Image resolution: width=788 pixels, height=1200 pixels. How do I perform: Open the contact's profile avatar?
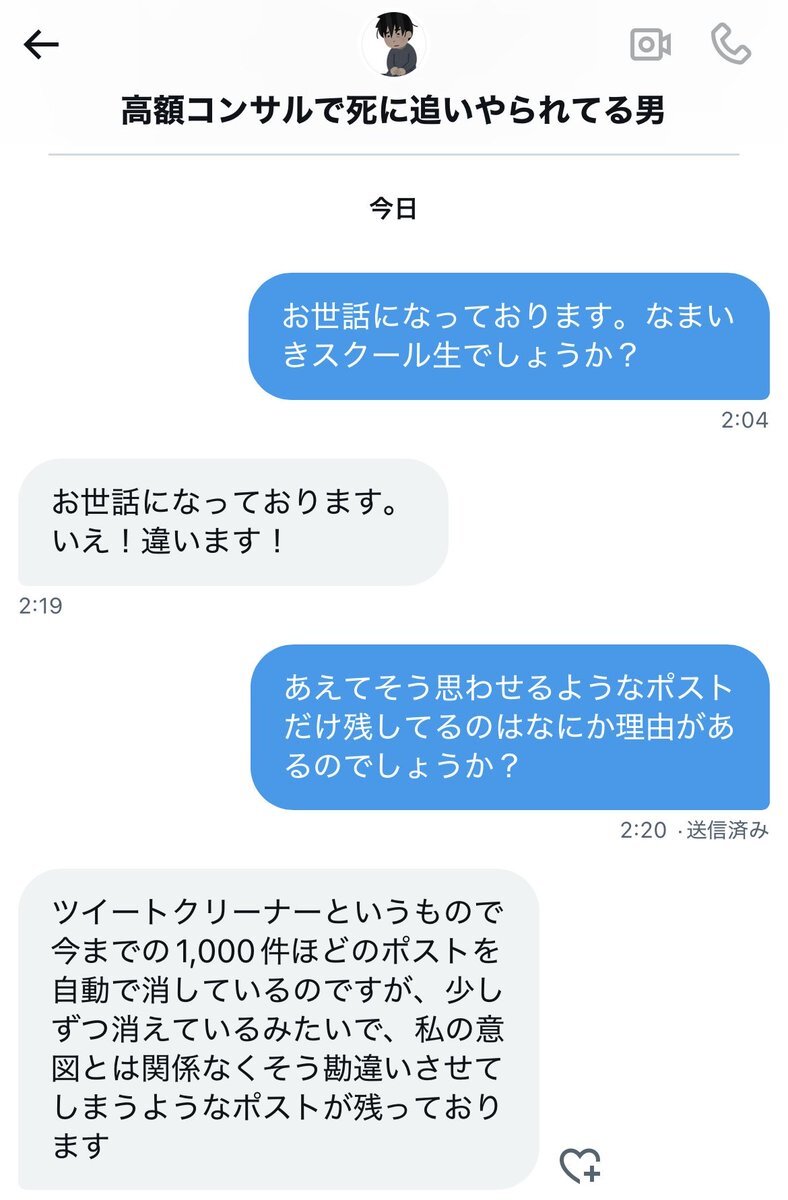[393, 43]
